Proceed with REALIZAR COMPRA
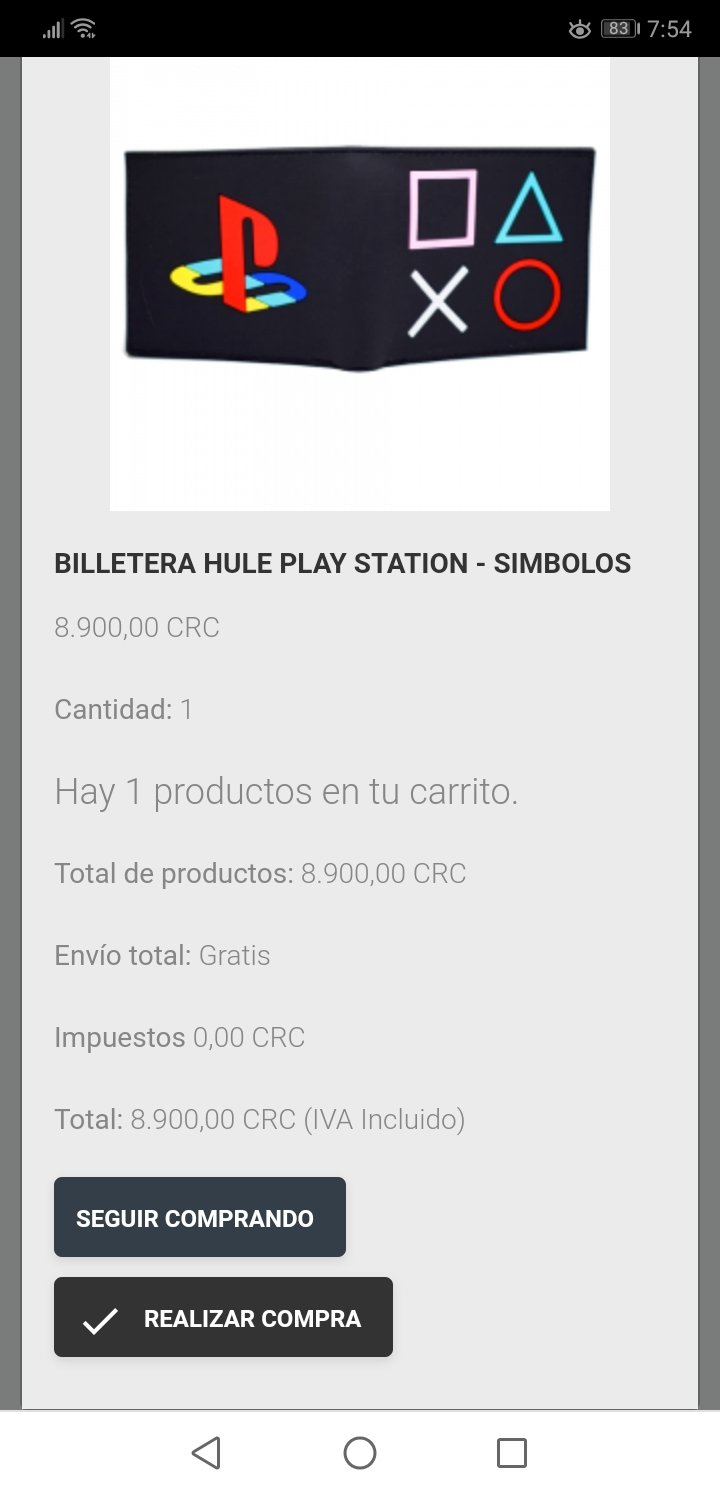The image size is (720, 1496). pyautogui.click(x=223, y=1317)
